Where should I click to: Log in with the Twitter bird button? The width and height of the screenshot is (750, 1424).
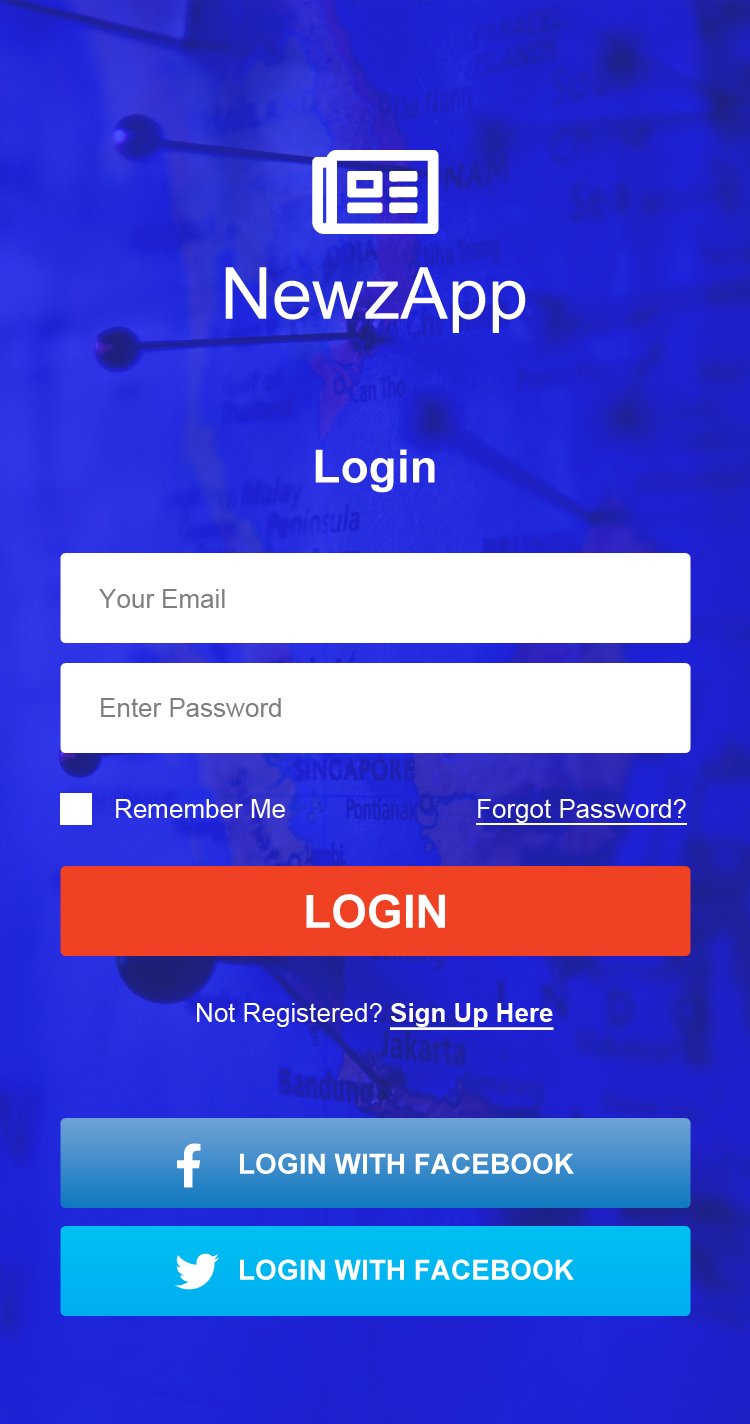click(375, 1271)
